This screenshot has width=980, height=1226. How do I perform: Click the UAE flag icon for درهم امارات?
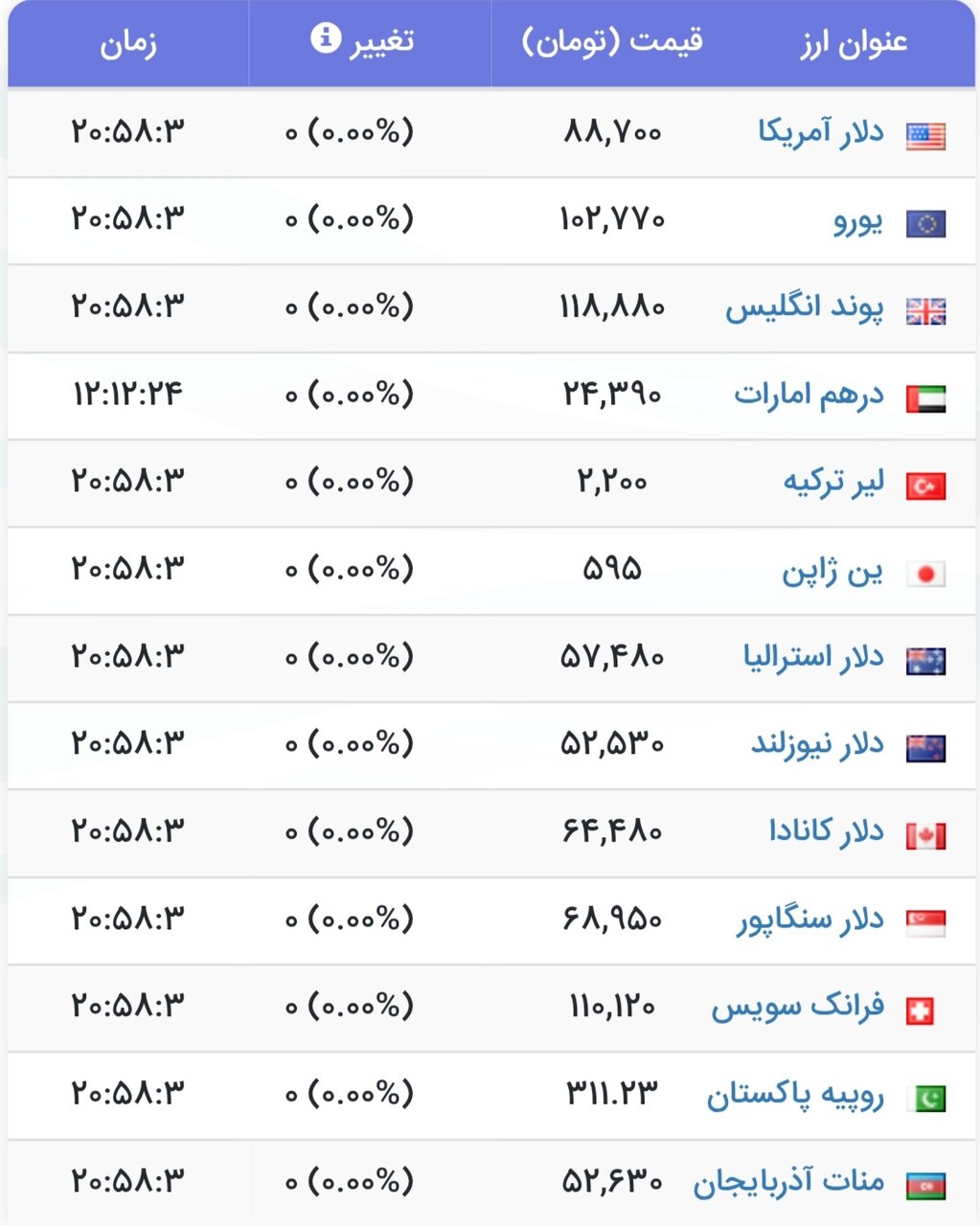[x=923, y=396]
